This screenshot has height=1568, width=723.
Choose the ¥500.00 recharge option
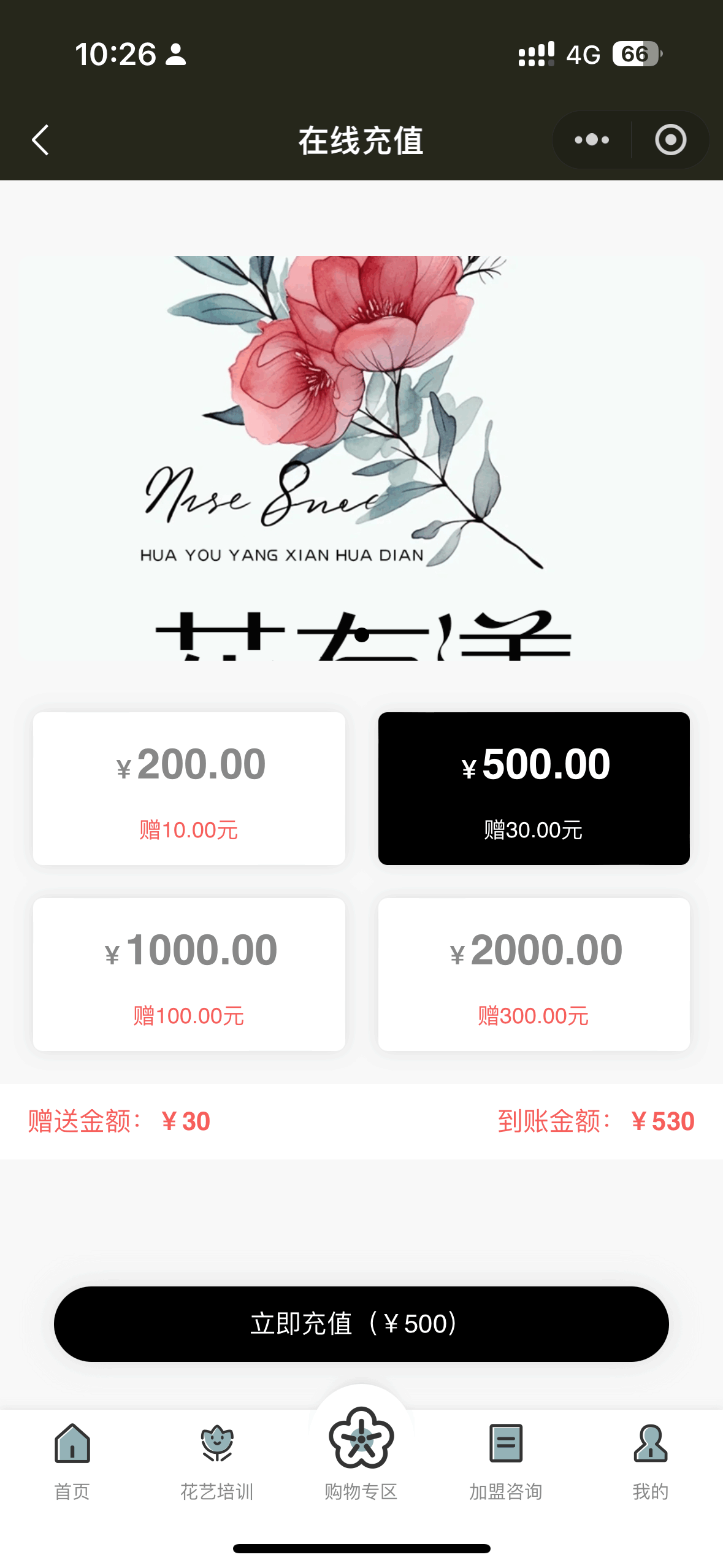[534, 788]
